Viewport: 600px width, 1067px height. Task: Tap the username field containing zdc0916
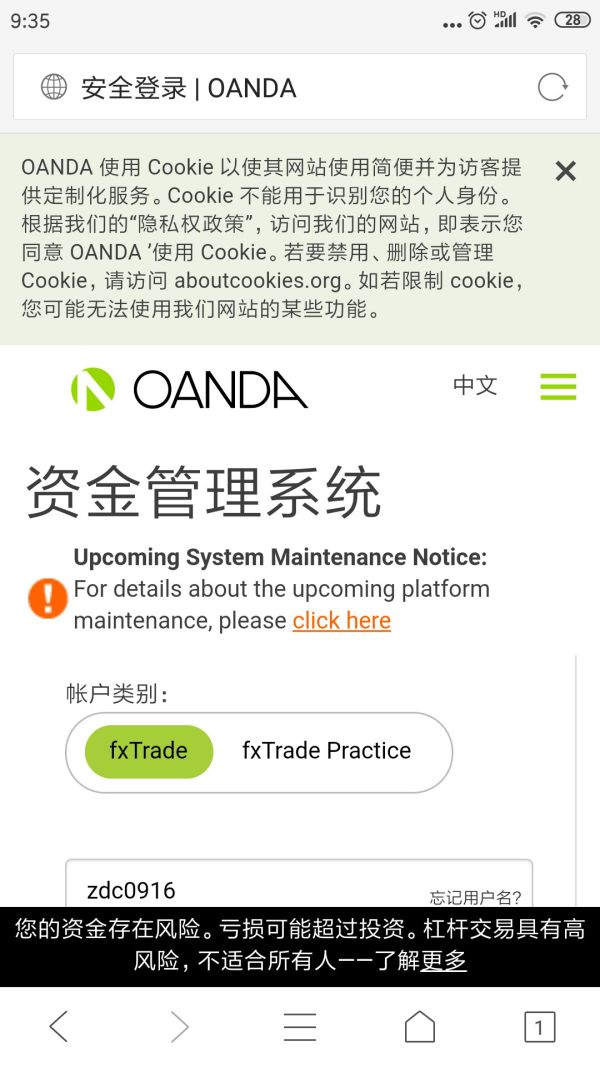click(240, 888)
